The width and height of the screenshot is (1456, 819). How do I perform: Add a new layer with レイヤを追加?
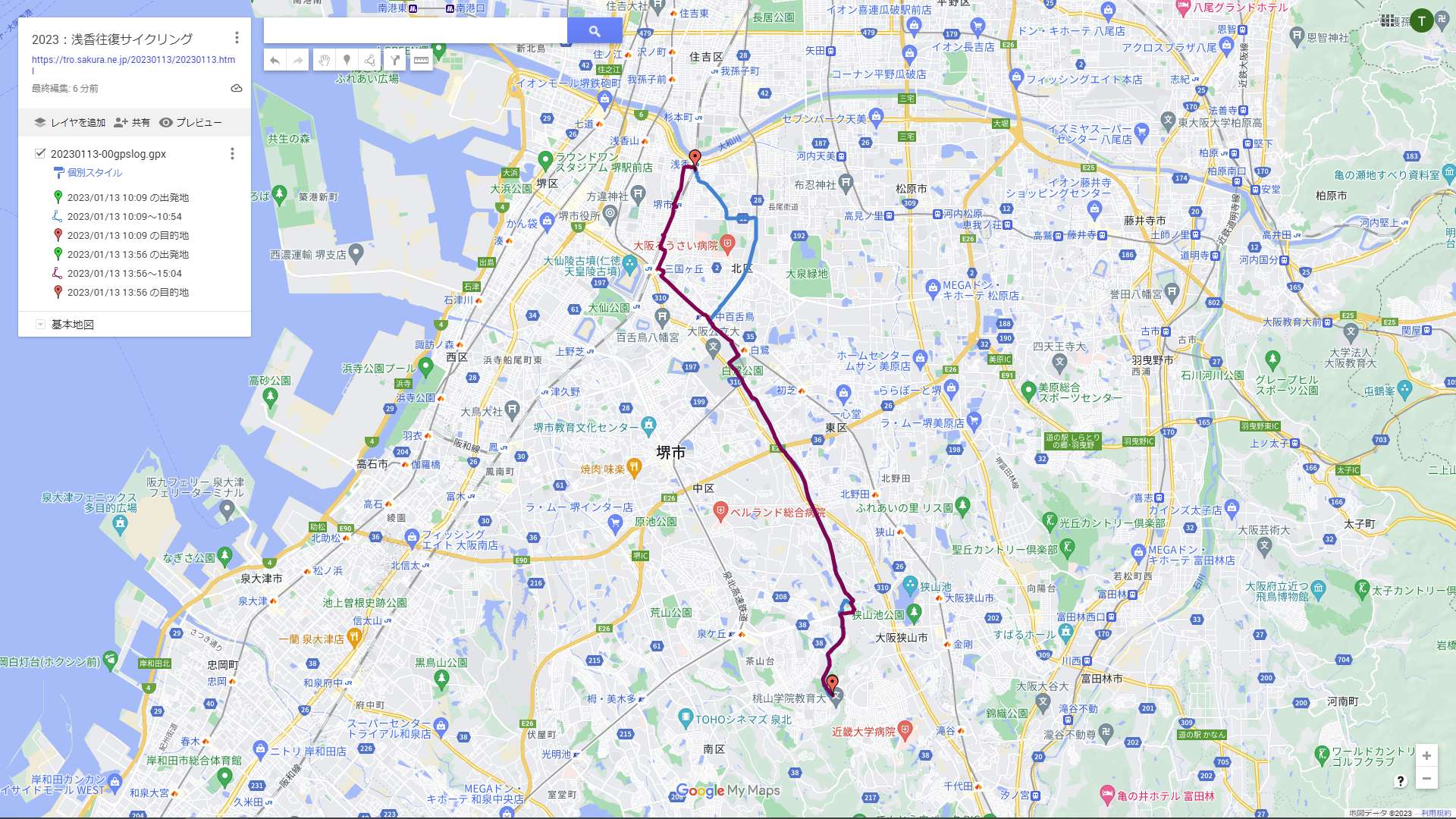[x=70, y=122]
